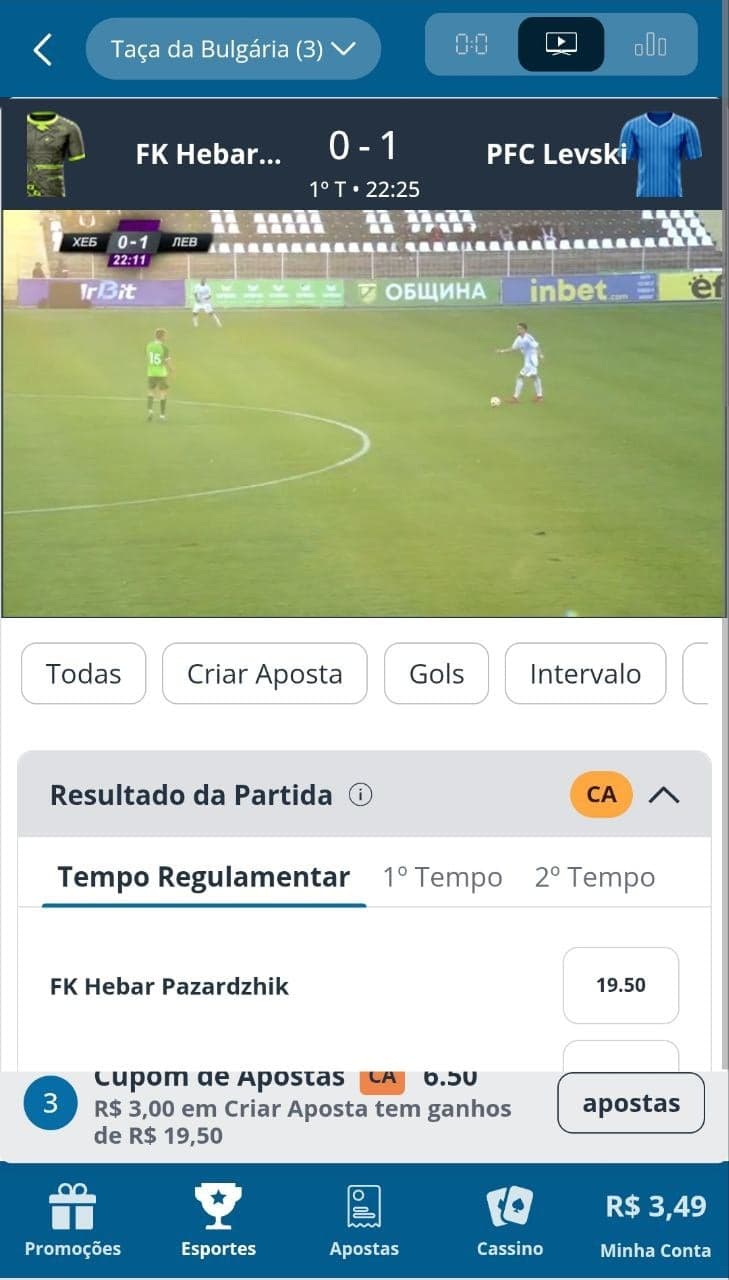Filter markets with the Gols button
Screen dimensions: 729x1280
tap(436, 673)
